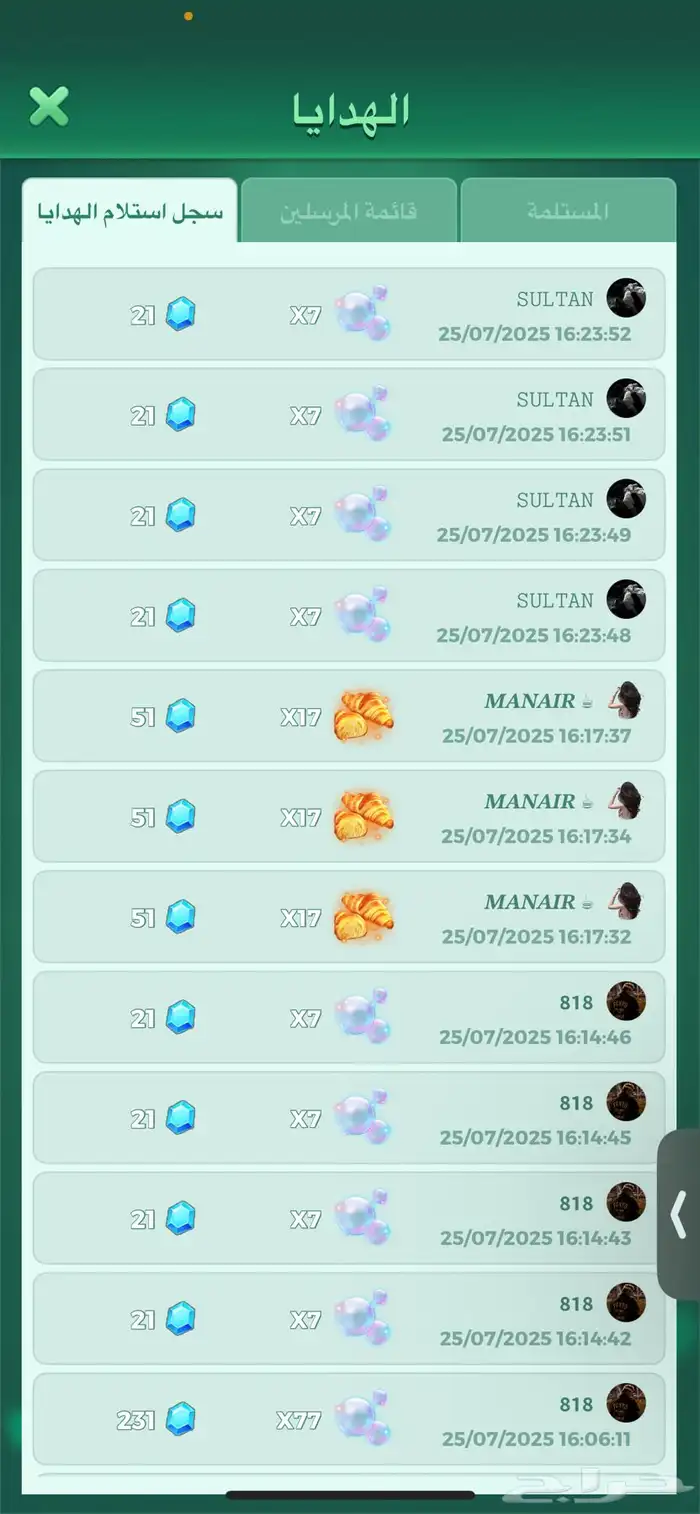Screen dimensions: 700x1514
Task: Switch to the المستلمة tab
Action: tap(567, 211)
